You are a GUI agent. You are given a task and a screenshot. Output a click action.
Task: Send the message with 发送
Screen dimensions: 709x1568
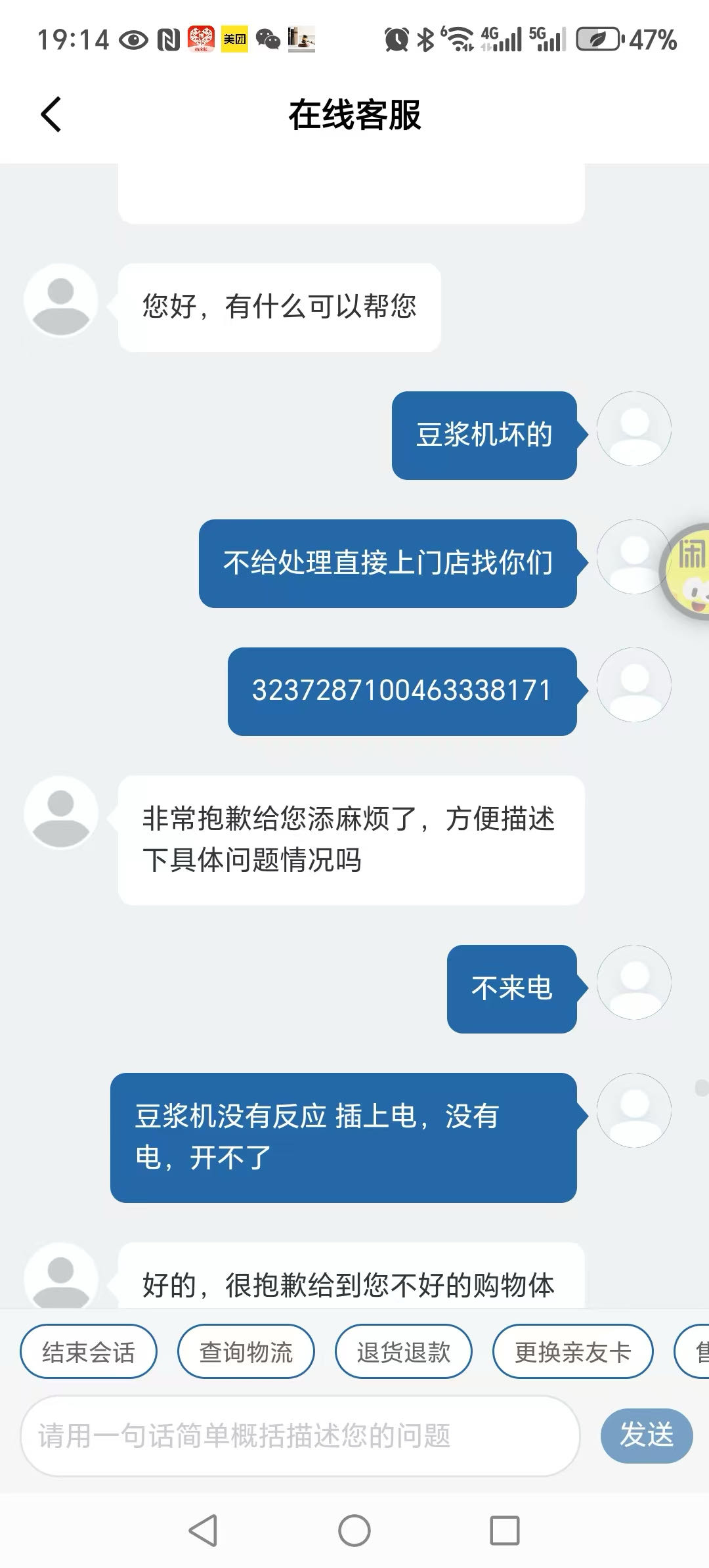click(646, 1435)
